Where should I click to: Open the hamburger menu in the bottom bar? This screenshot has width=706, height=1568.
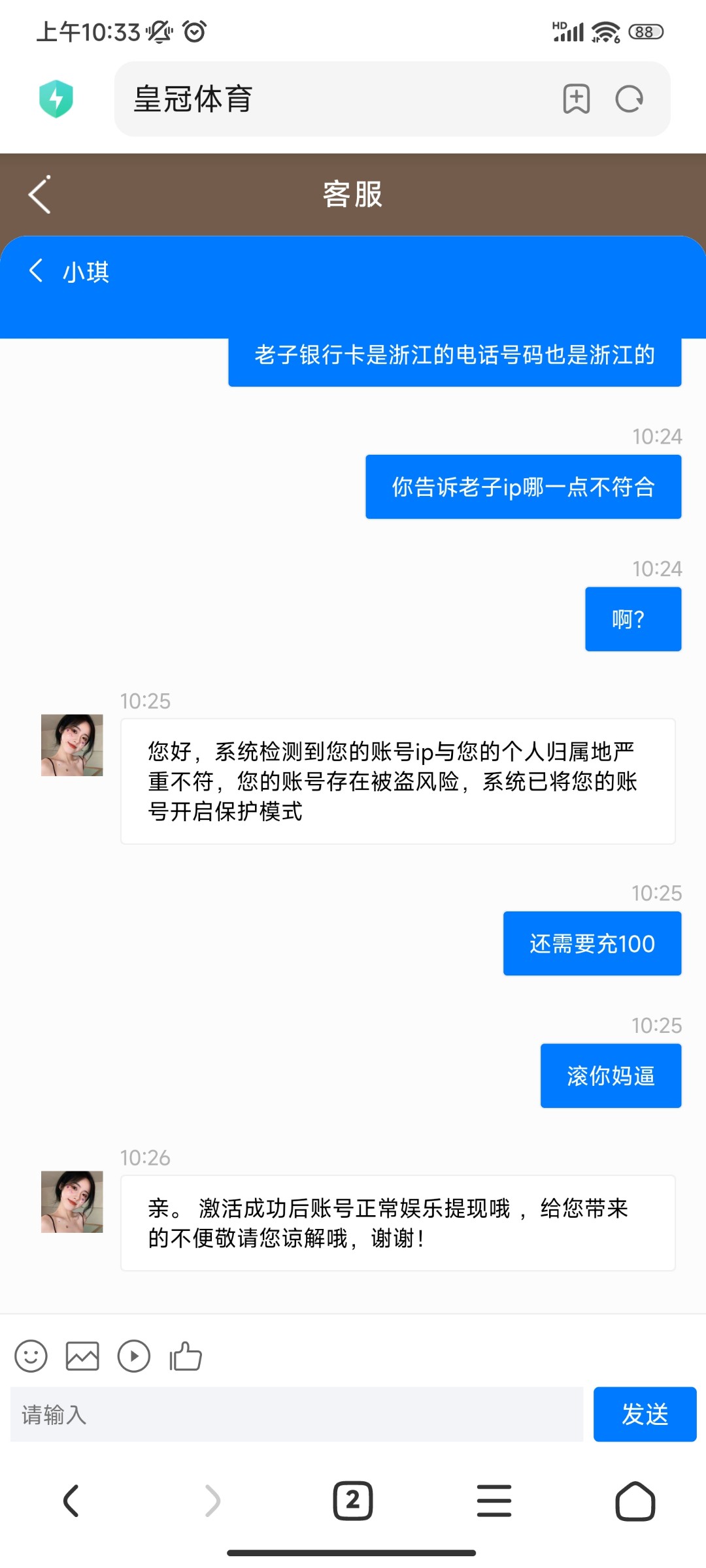coord(494,1501)
